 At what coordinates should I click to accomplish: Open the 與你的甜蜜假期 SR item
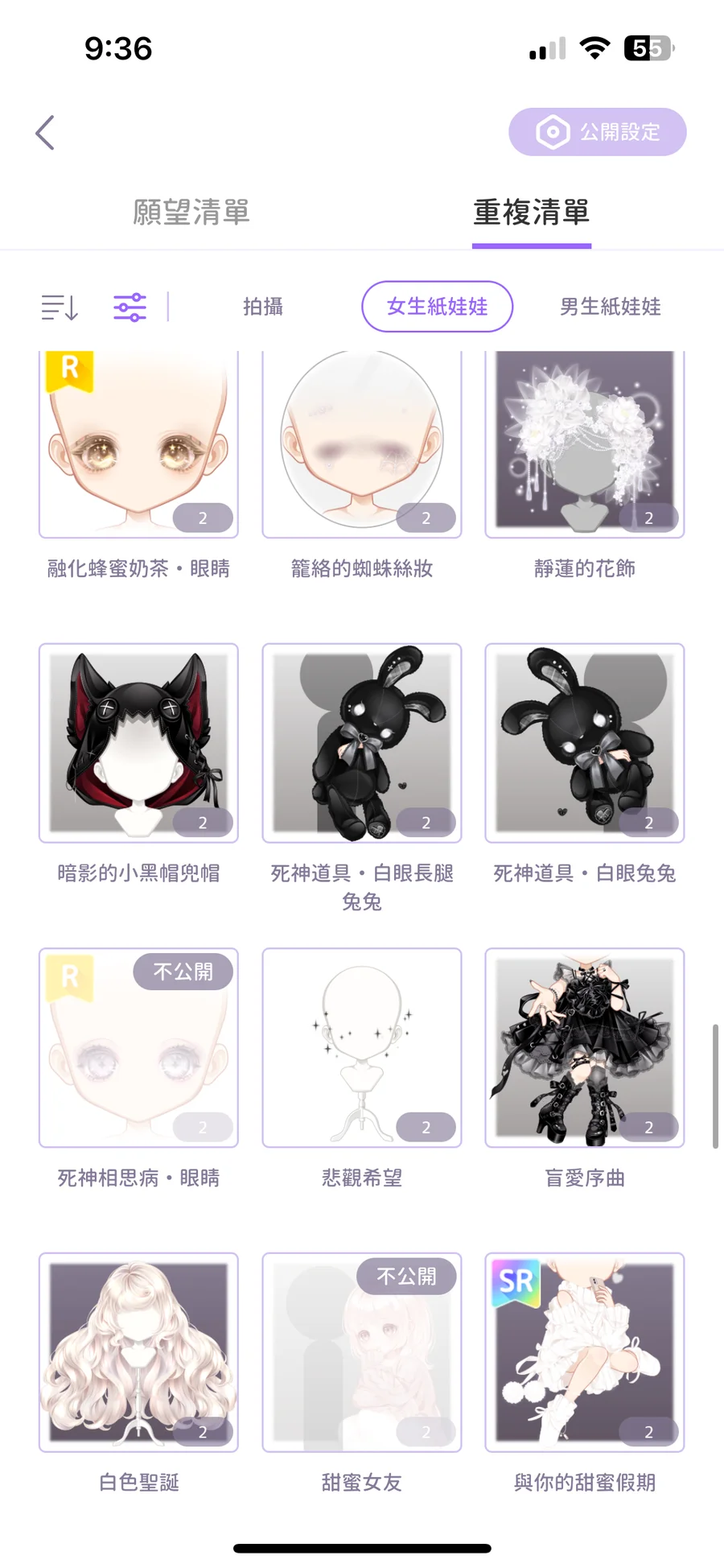tap(584, 1351)
